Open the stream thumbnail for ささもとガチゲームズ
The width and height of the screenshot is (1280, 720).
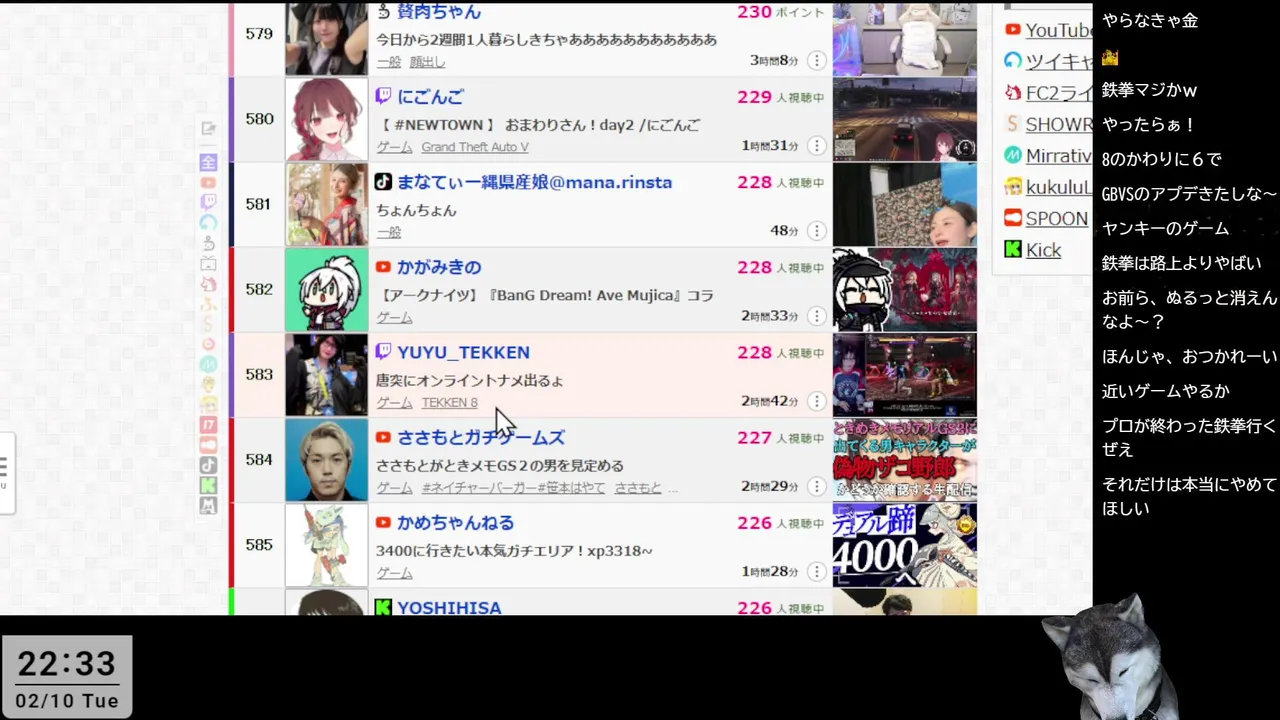pyautogui.click(x=904, y=460)
